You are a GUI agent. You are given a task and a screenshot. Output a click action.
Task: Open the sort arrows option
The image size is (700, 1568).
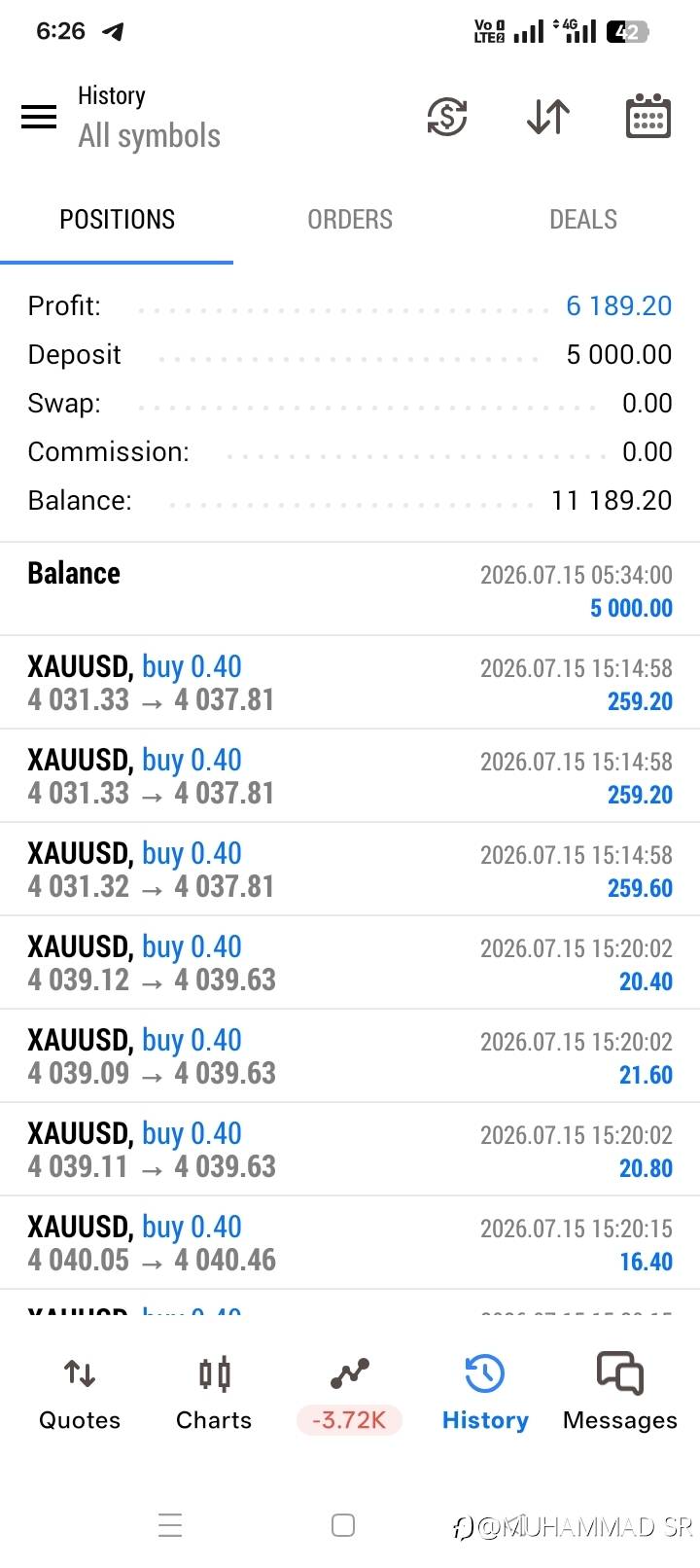(x=548, y=117)
